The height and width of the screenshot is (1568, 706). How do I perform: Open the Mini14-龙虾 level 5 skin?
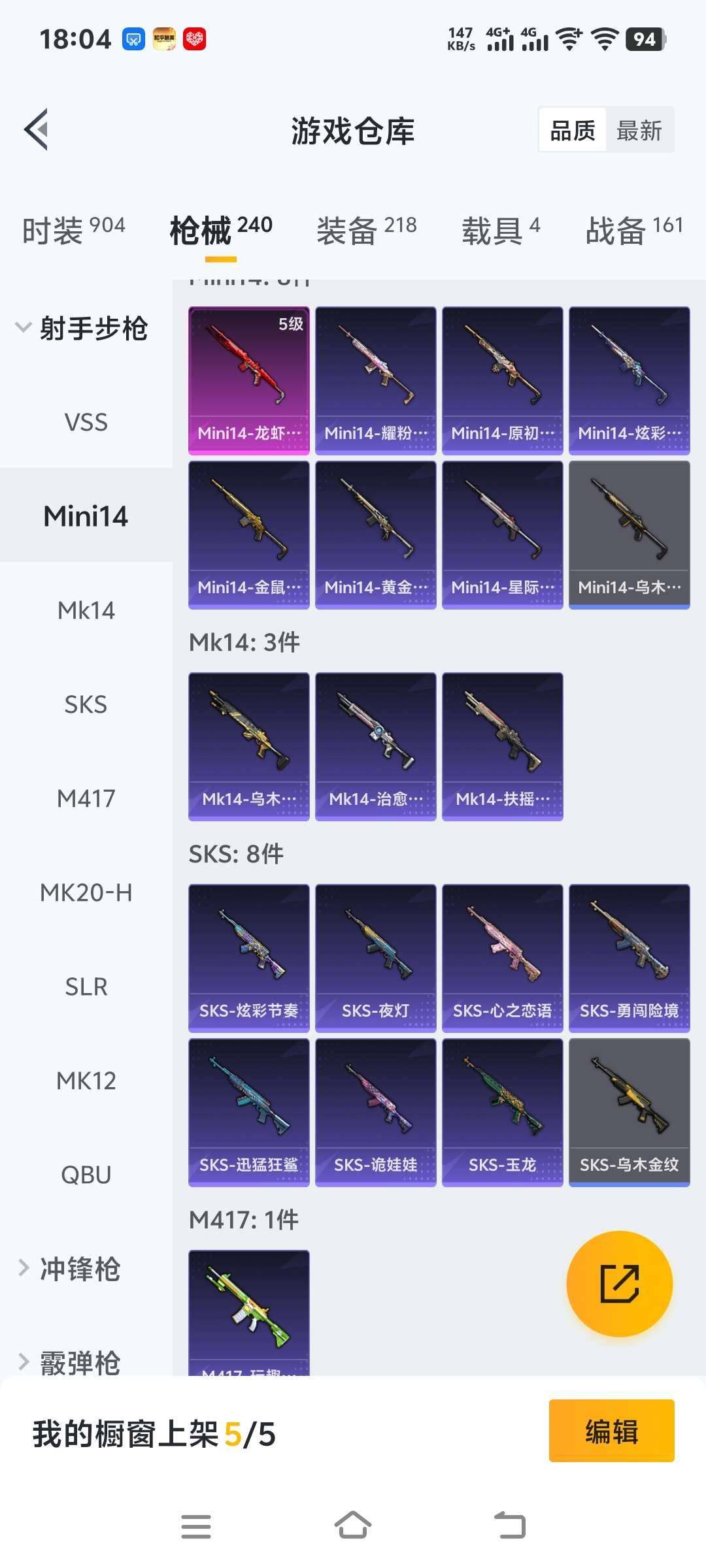tap(248, 380)
